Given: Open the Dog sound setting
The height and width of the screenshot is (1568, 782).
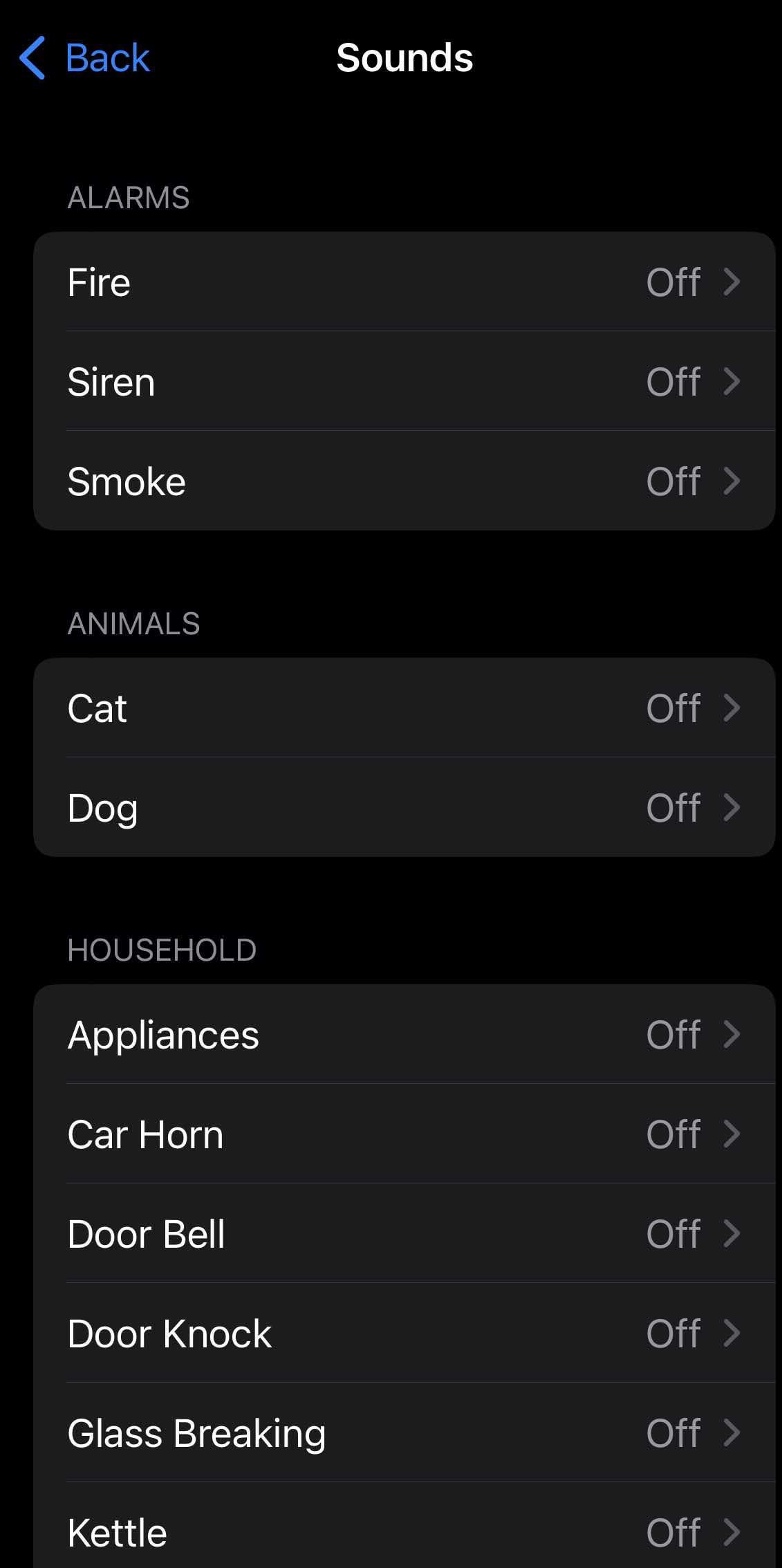Looking at the screenshot, I should (x=404, y=808).
